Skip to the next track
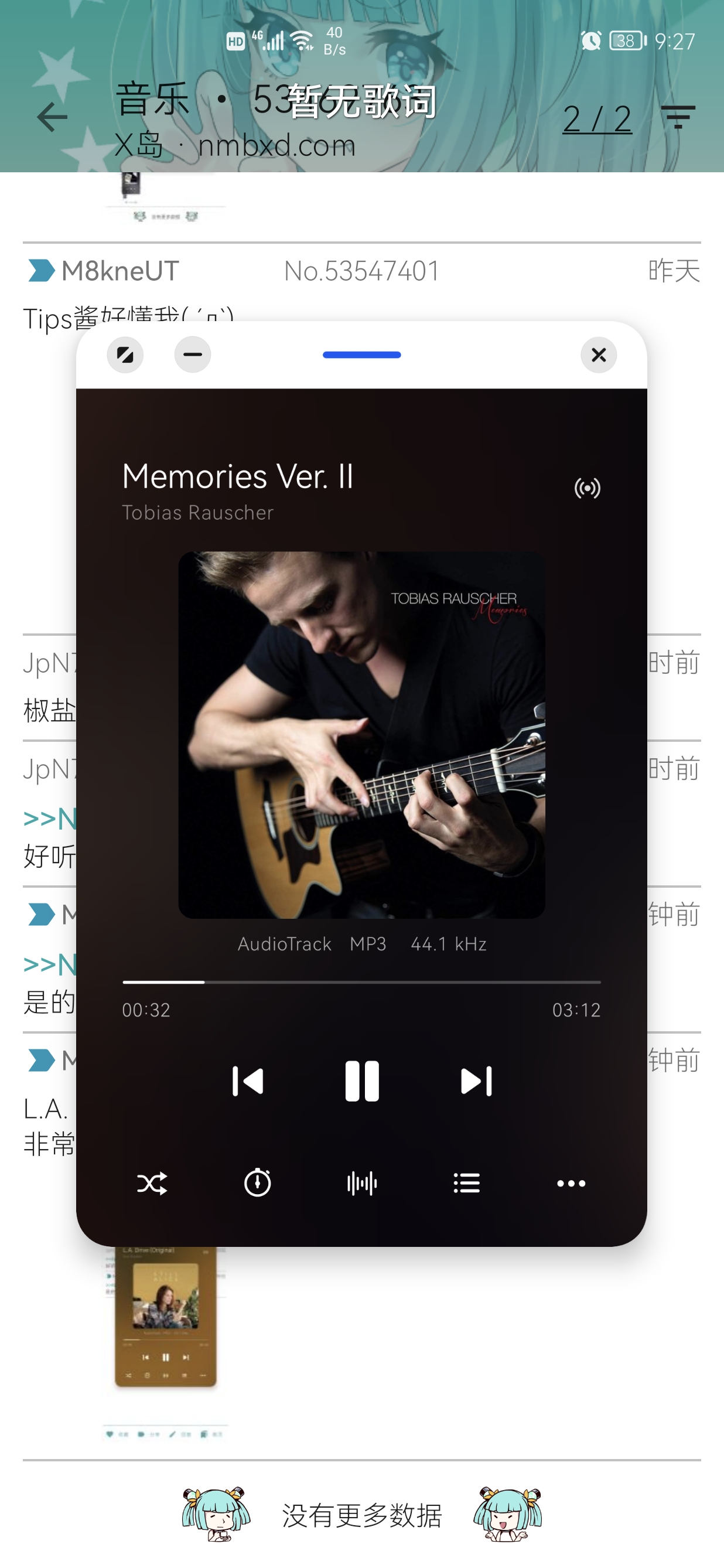Viewport: 724px width, 1568px height. point(476,1082)
